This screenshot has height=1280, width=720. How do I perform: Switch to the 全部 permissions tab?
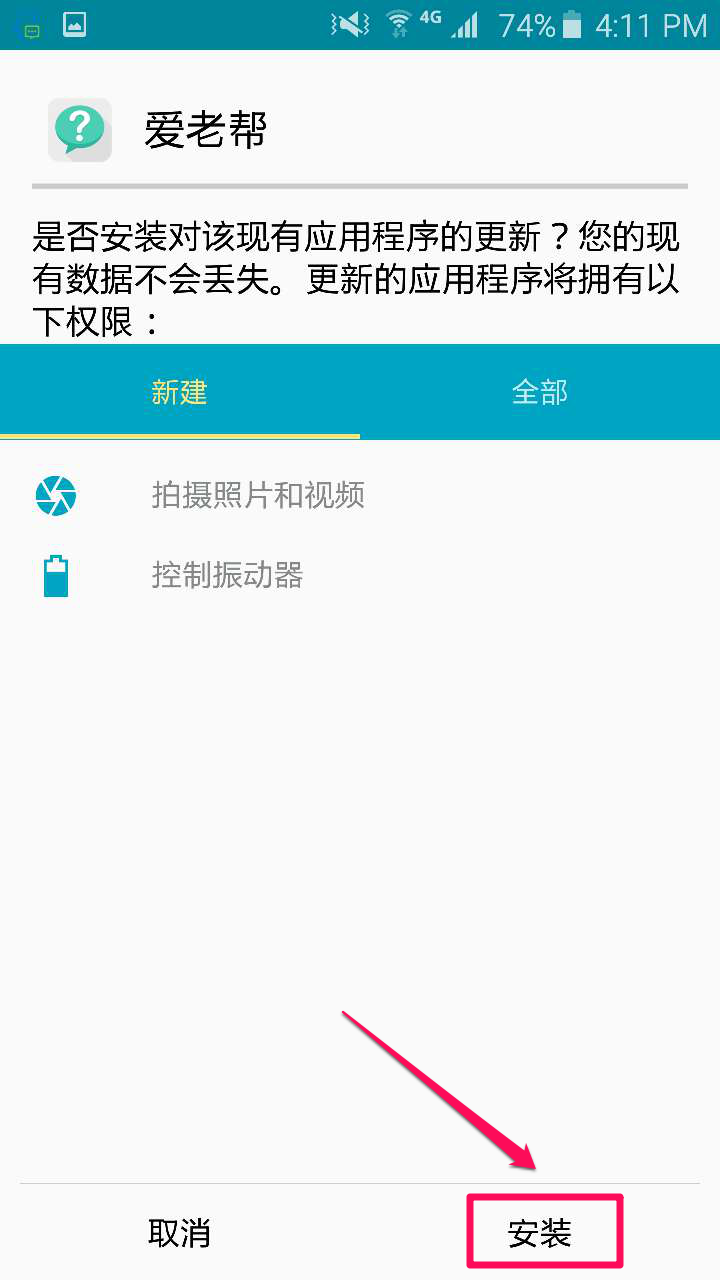pos(540,392)
